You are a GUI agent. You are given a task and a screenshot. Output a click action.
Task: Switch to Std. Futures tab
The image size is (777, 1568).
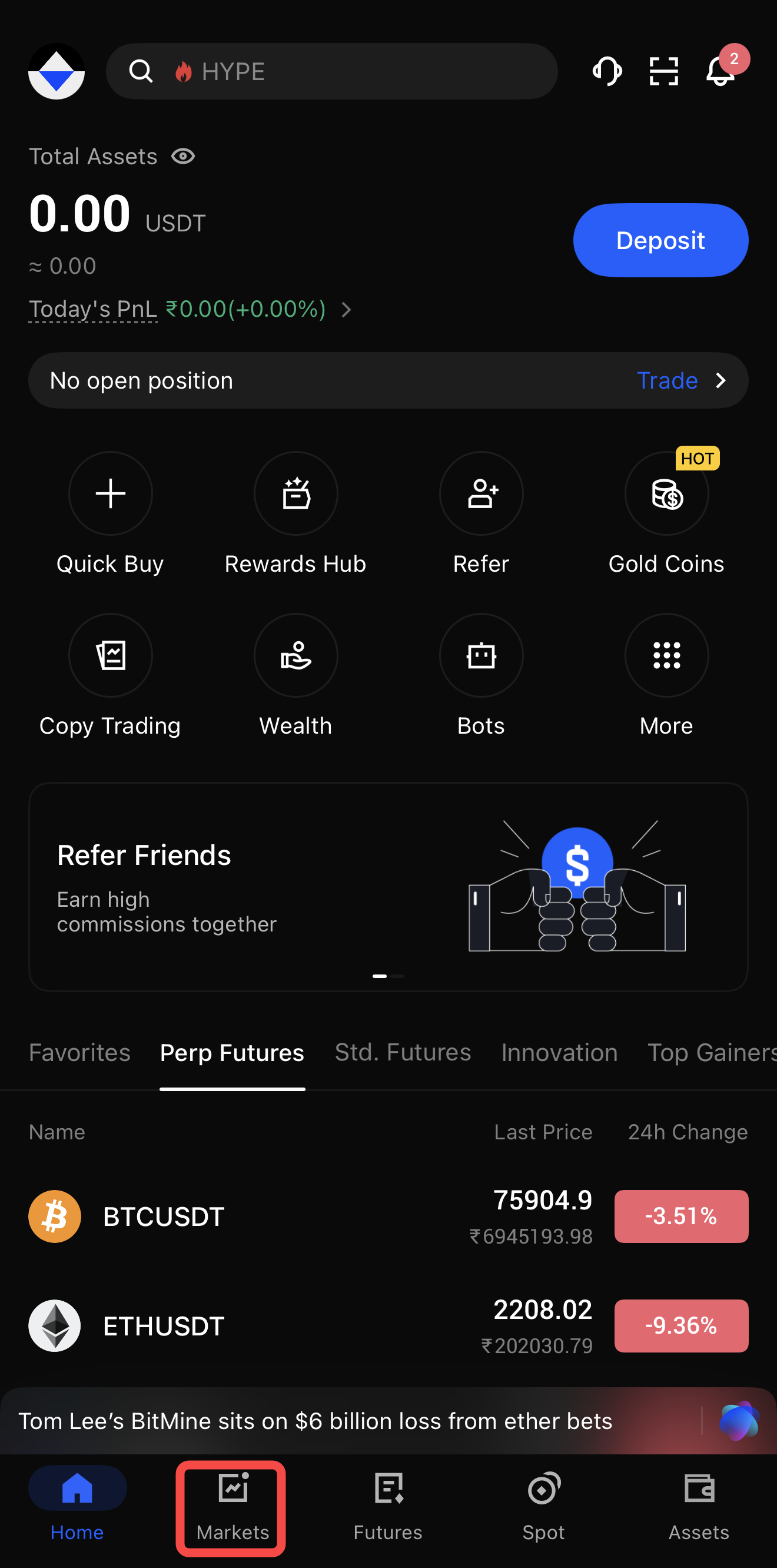403,1052
